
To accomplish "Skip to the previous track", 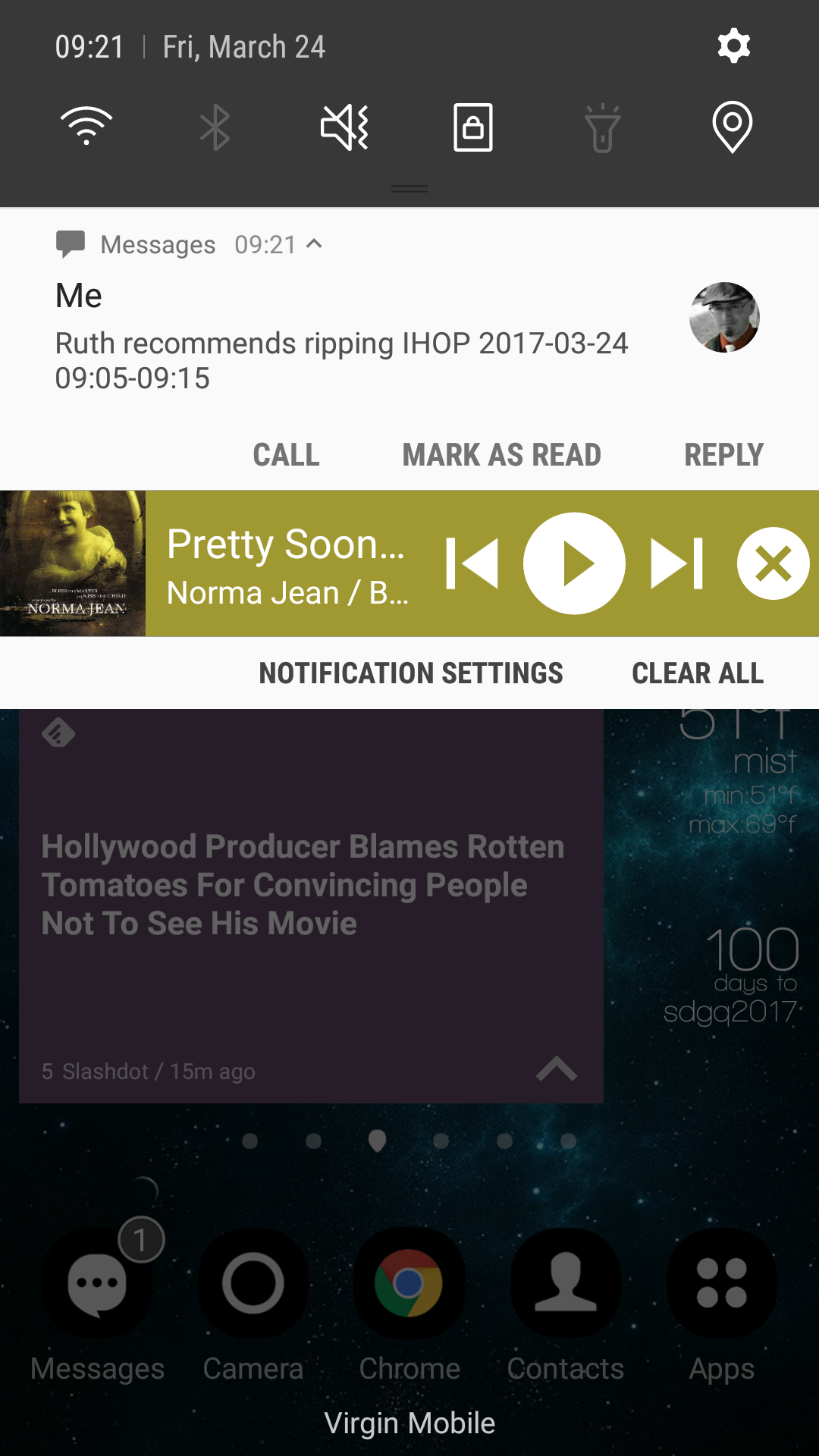I will [472, 563].
